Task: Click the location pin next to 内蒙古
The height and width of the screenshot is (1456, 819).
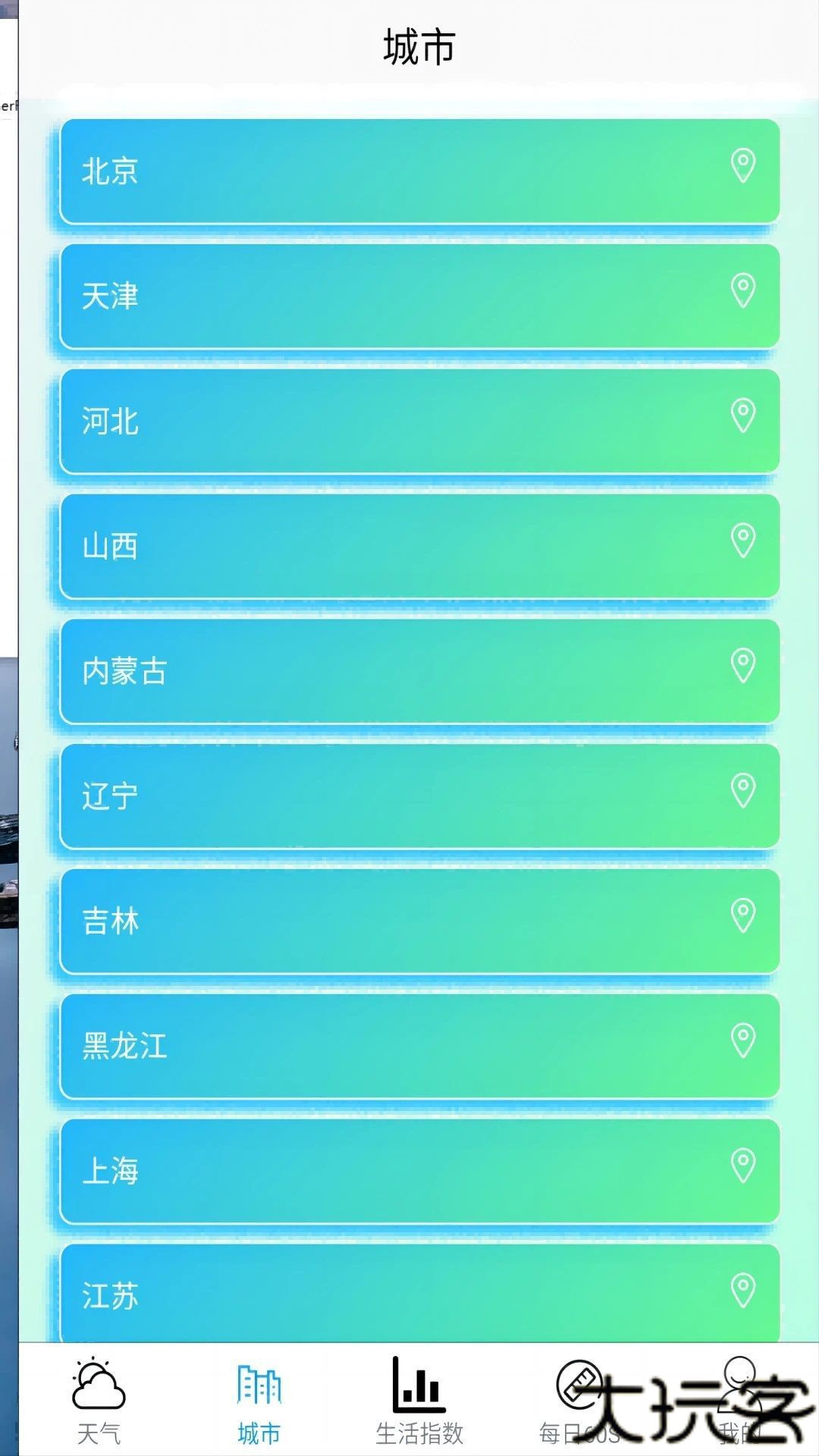Action: [742, 665]
